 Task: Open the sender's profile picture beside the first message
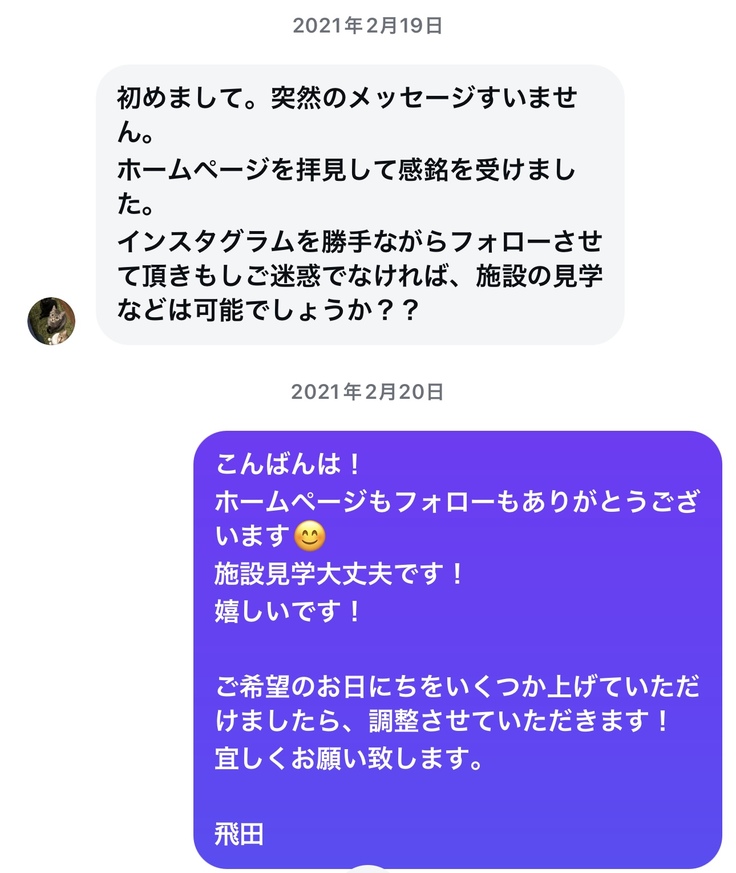tap(51, 321)
